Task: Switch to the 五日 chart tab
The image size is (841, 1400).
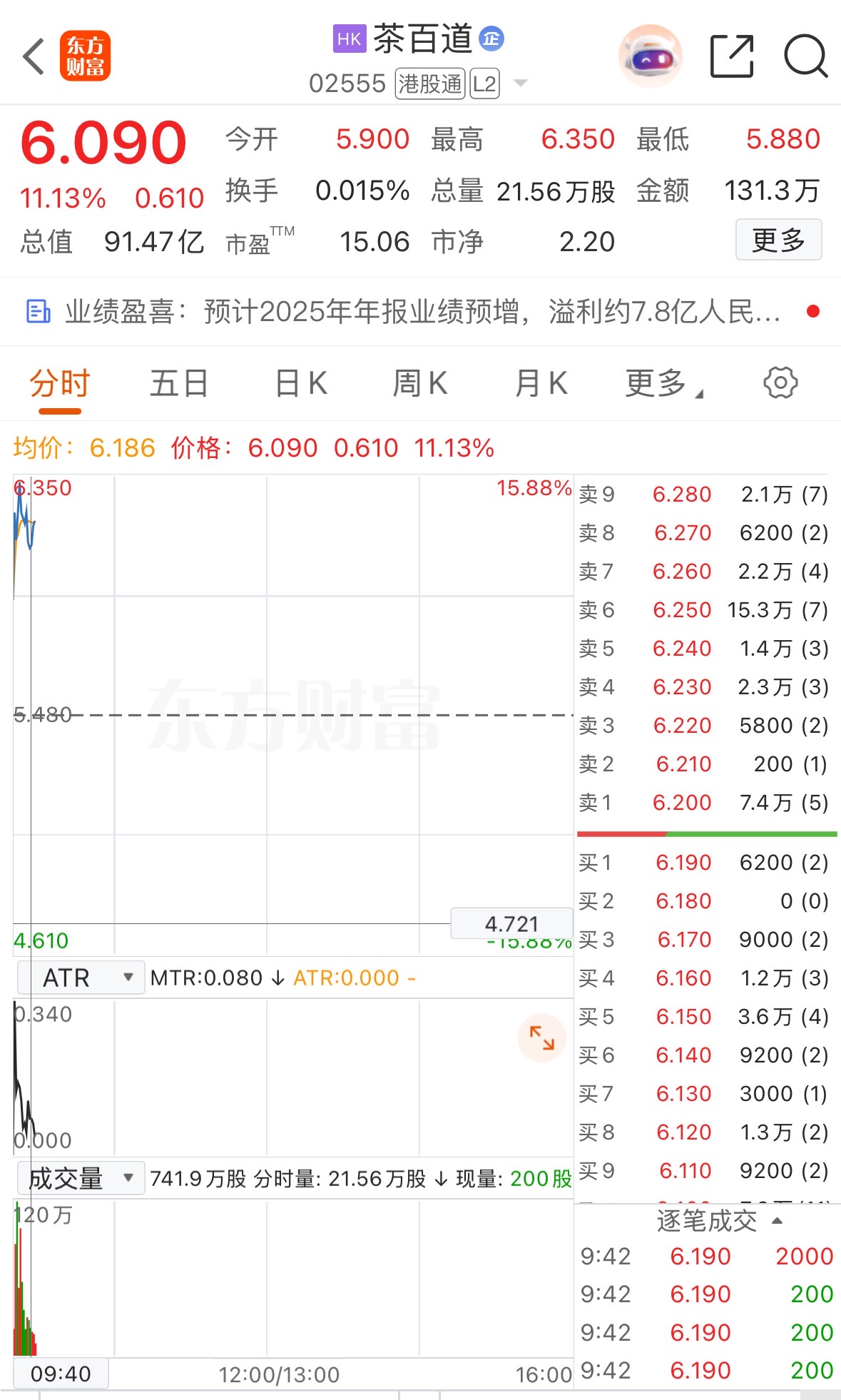Action: (x=178, y=384)
